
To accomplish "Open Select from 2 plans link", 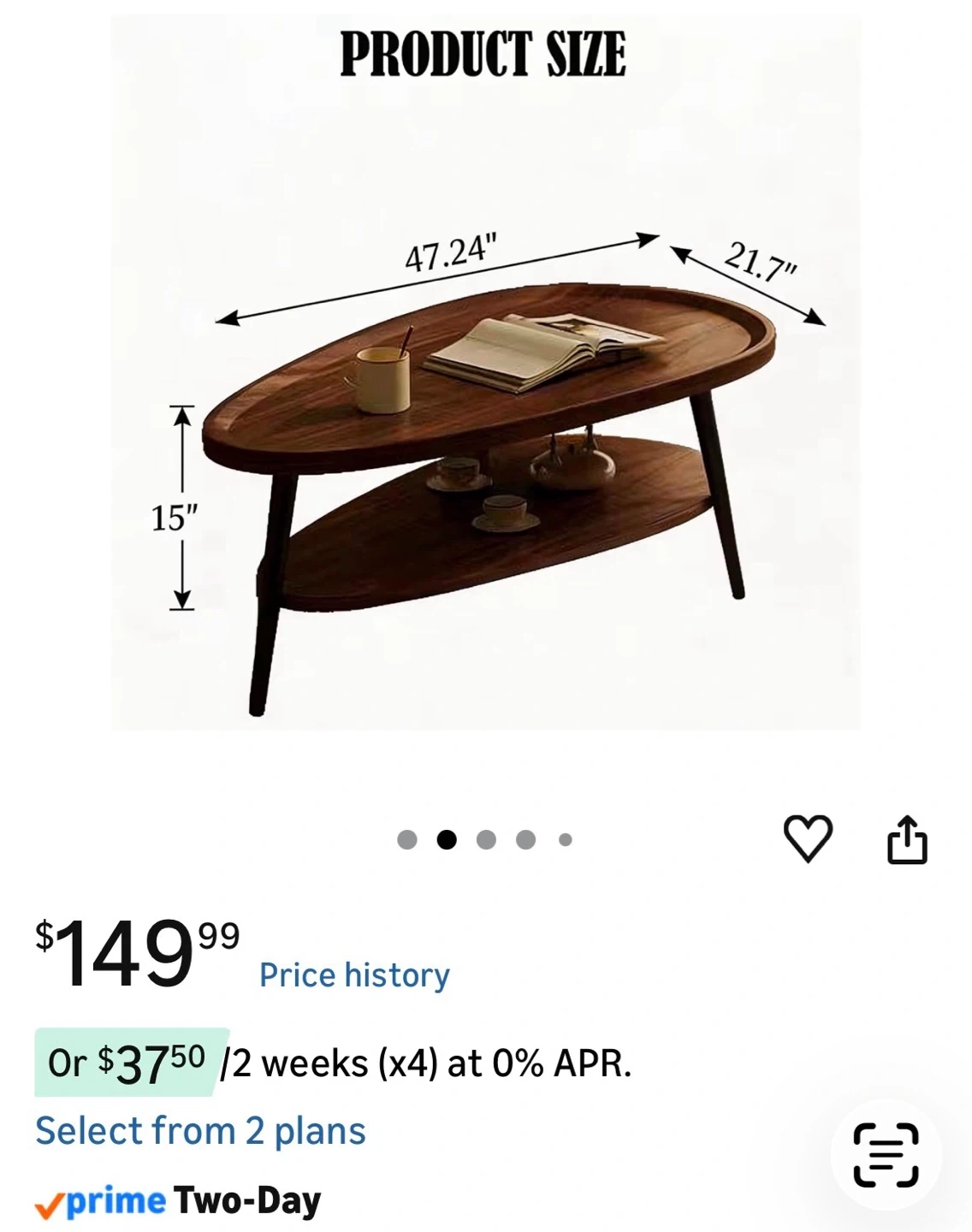I will tap(200, 1131).
